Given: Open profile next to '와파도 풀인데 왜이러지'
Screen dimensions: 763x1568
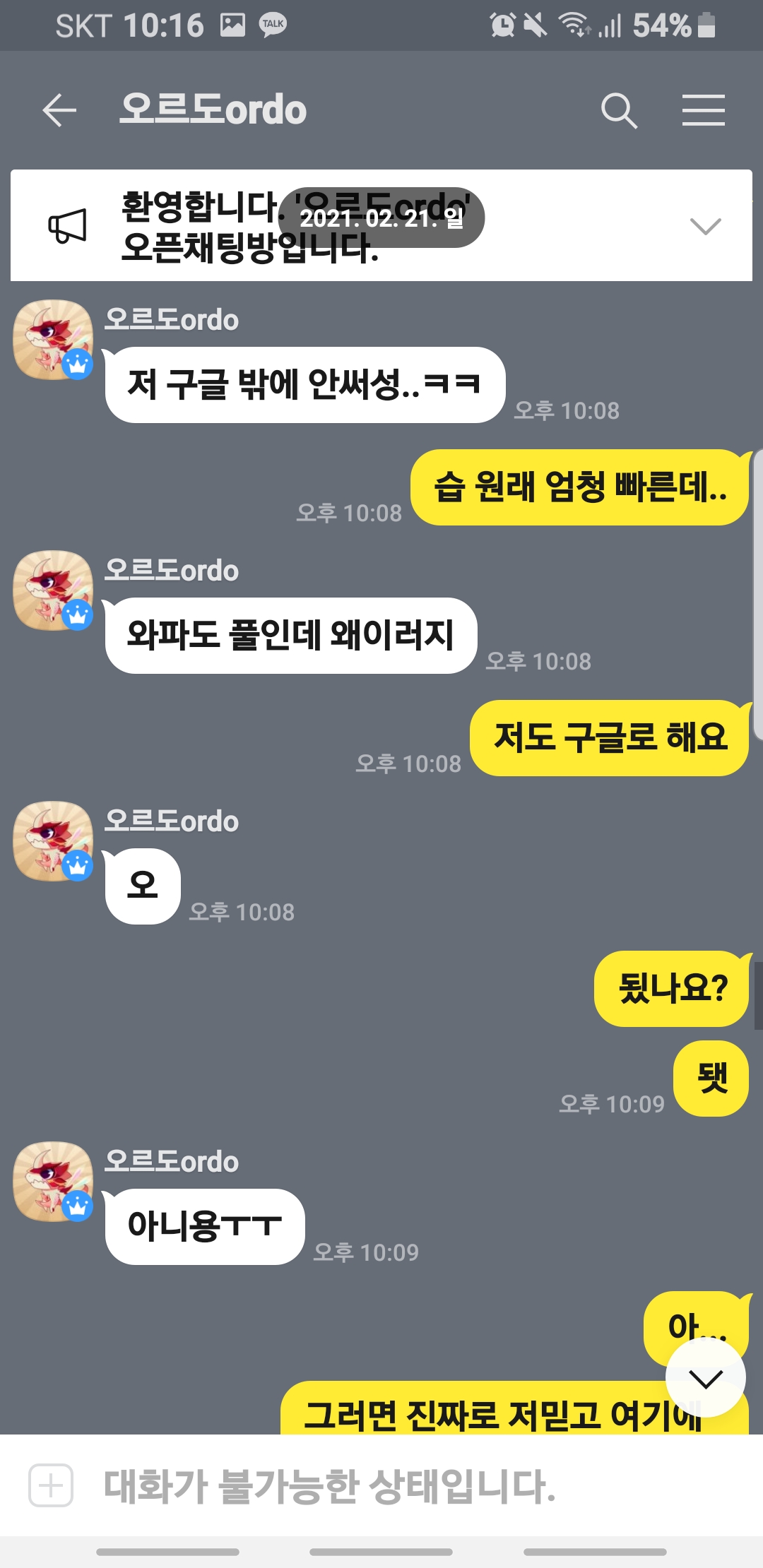Looking at the screenshot, I should pos(53,590).
